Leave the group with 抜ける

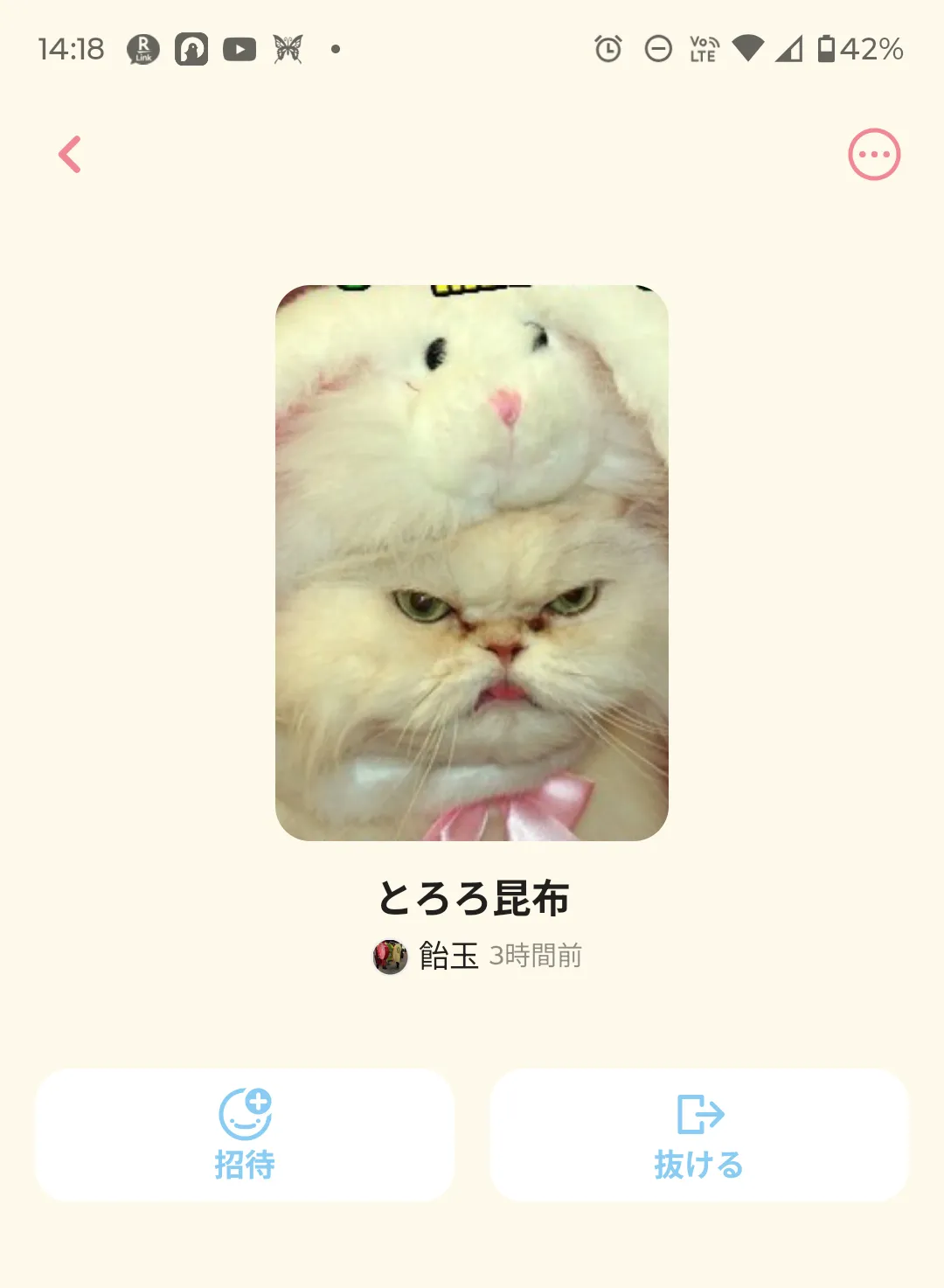(699, 1135)
